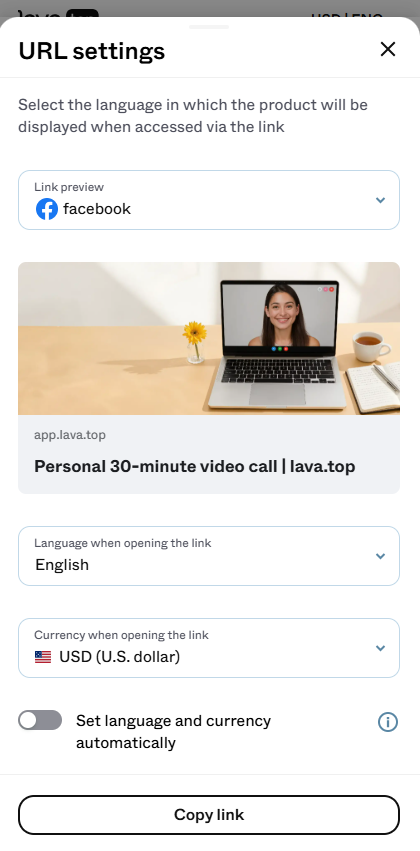
Task: Enable Set language and currency automatically
Action: point(40,720)
